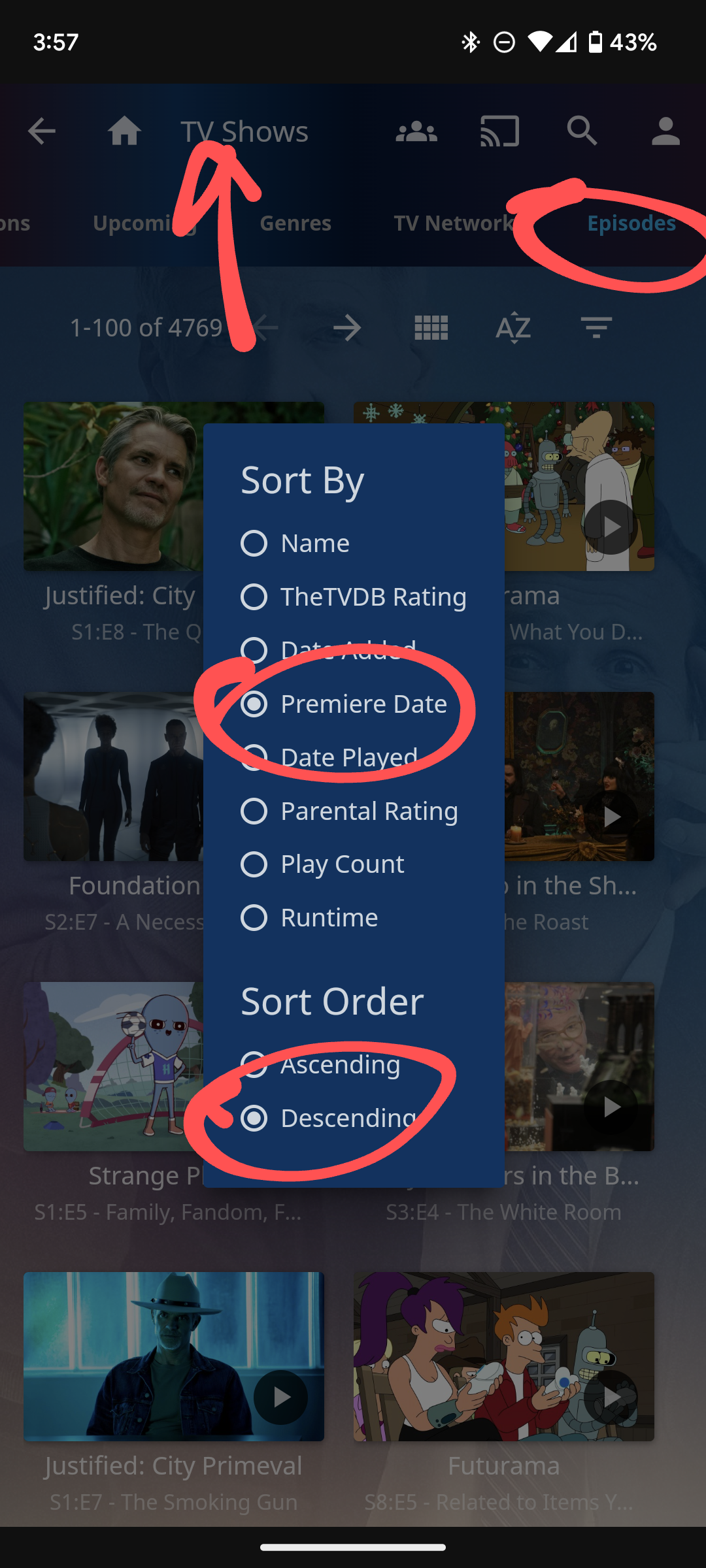Viewport: 706px width, 1568px height.
Task: Go back with the top arrow
Action: (x=42, y=131)
